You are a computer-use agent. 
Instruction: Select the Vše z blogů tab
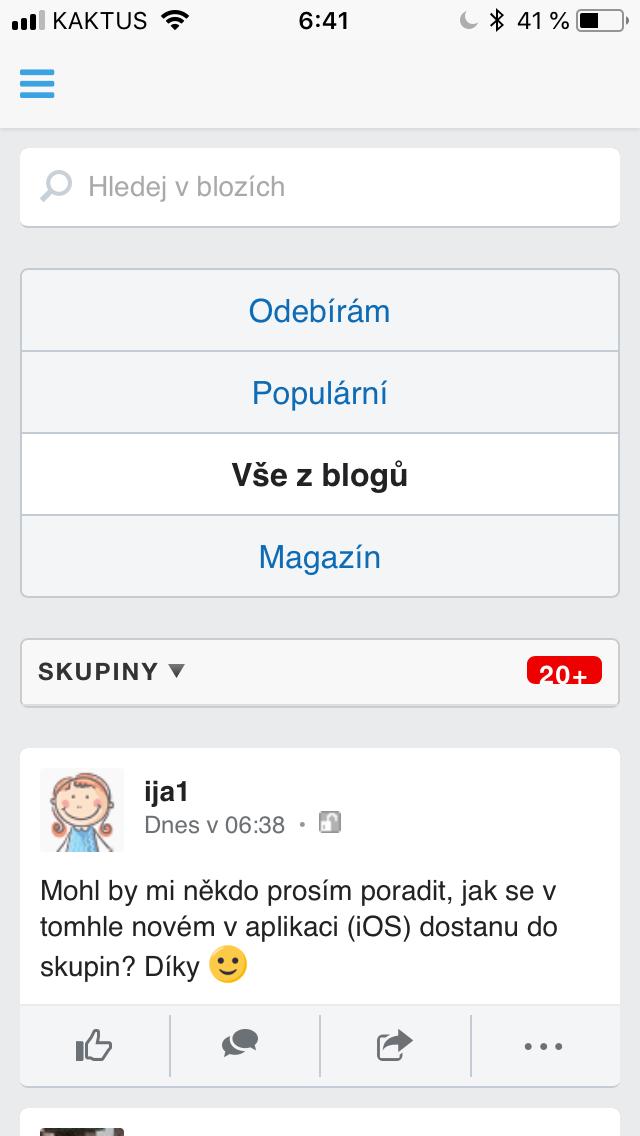[320, 475]
